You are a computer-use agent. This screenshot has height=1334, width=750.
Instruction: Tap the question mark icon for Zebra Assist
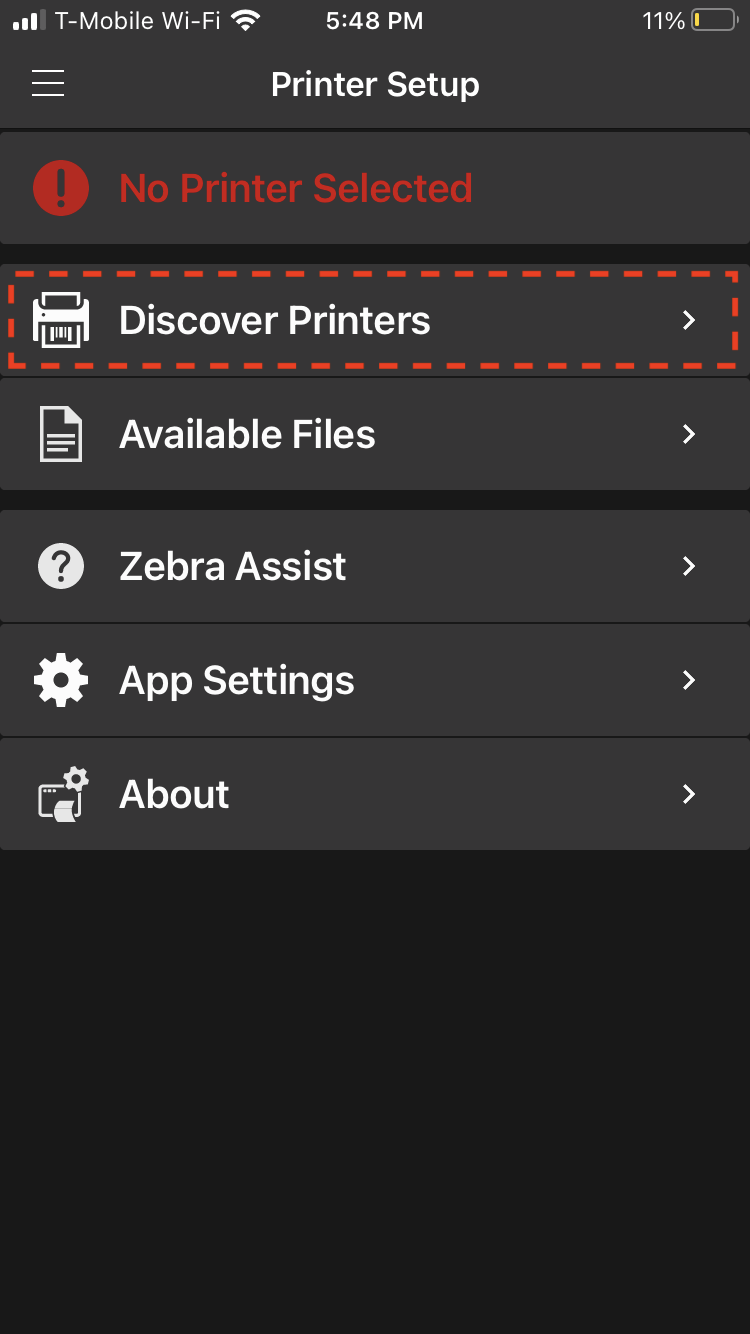tap(60, 566)
